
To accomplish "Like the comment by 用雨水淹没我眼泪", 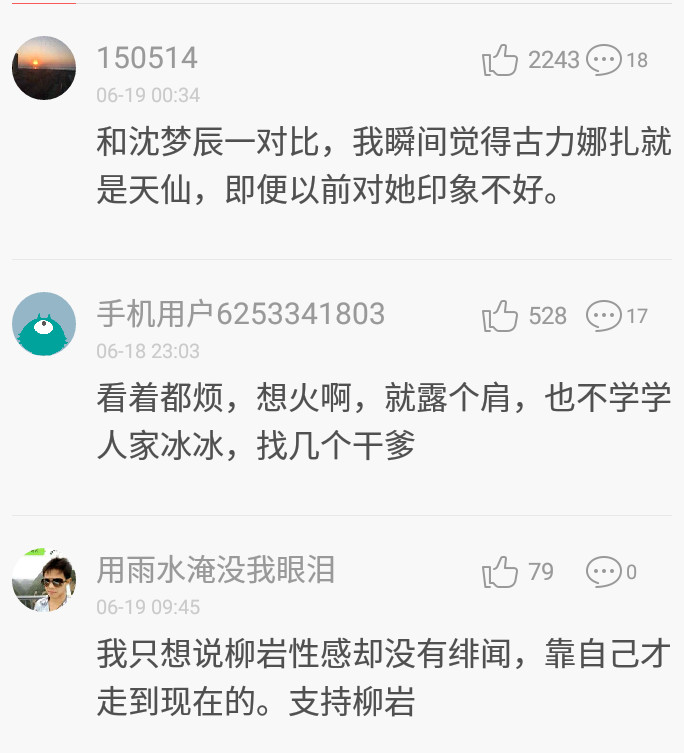I will [500, 573].
